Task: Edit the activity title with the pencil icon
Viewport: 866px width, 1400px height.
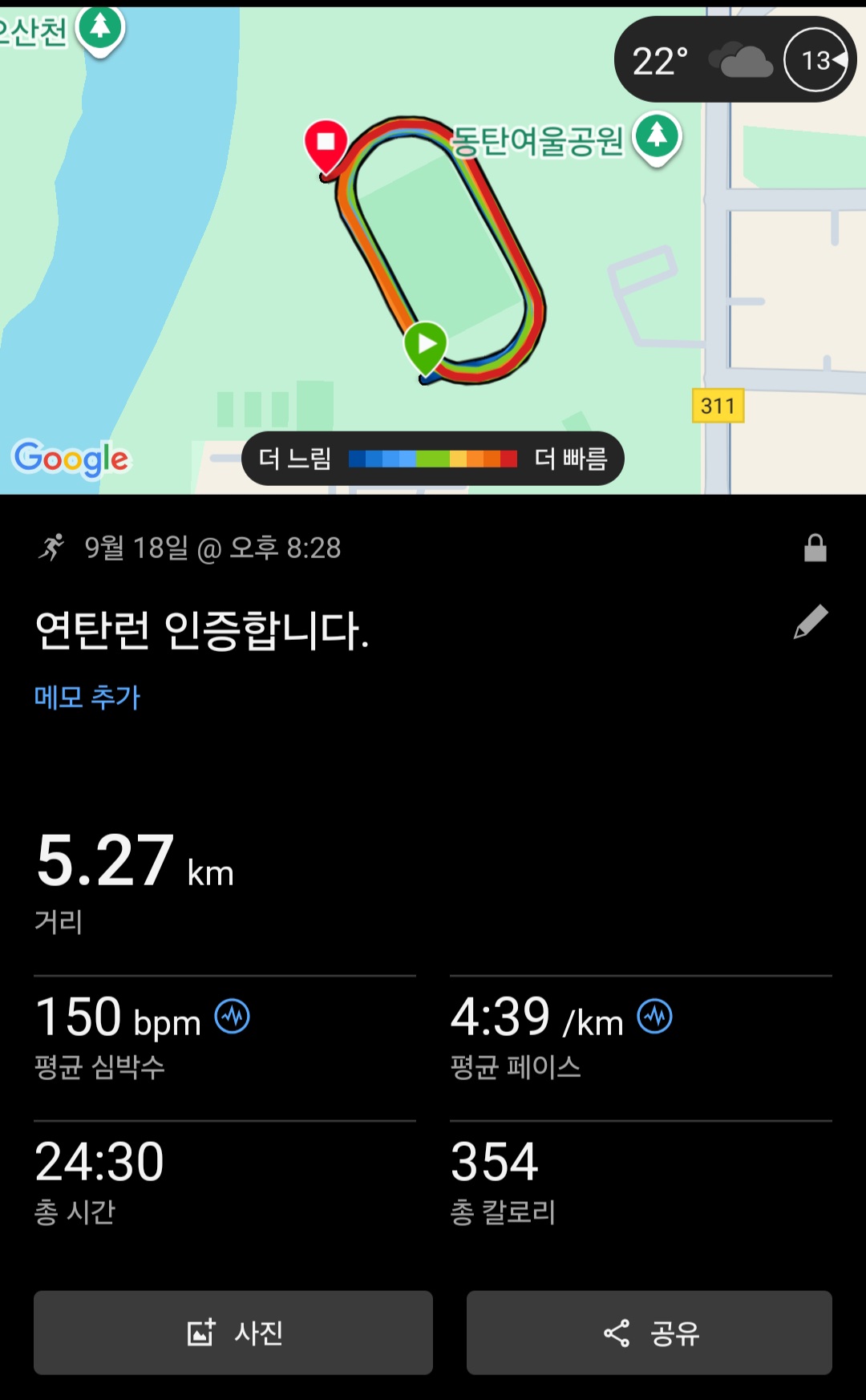Action: click(x=811, y=622)
